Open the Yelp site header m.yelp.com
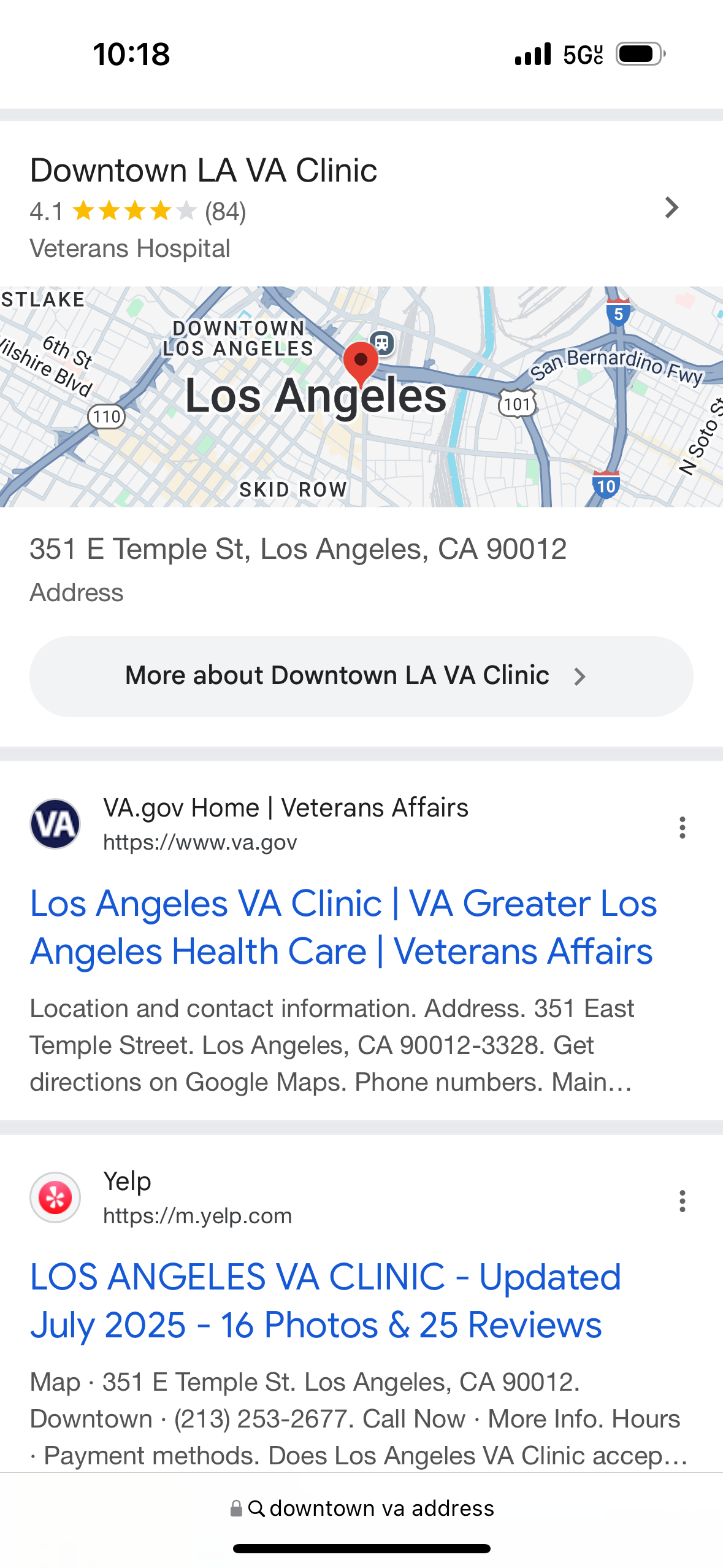This screenshot has width=723, height=1568. [161, 1197]
